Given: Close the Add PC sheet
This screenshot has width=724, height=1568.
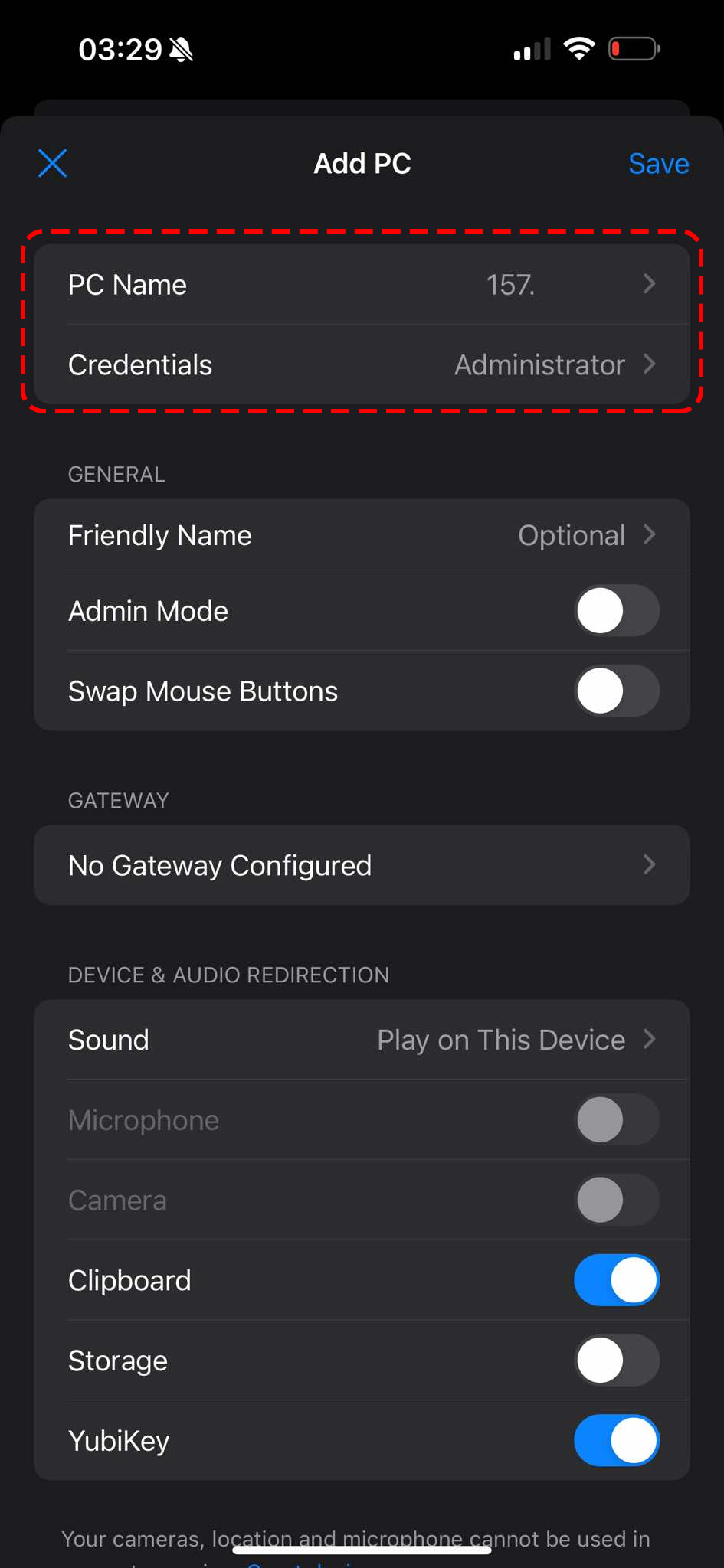Looking at the screenshot, I should point(53,163).
